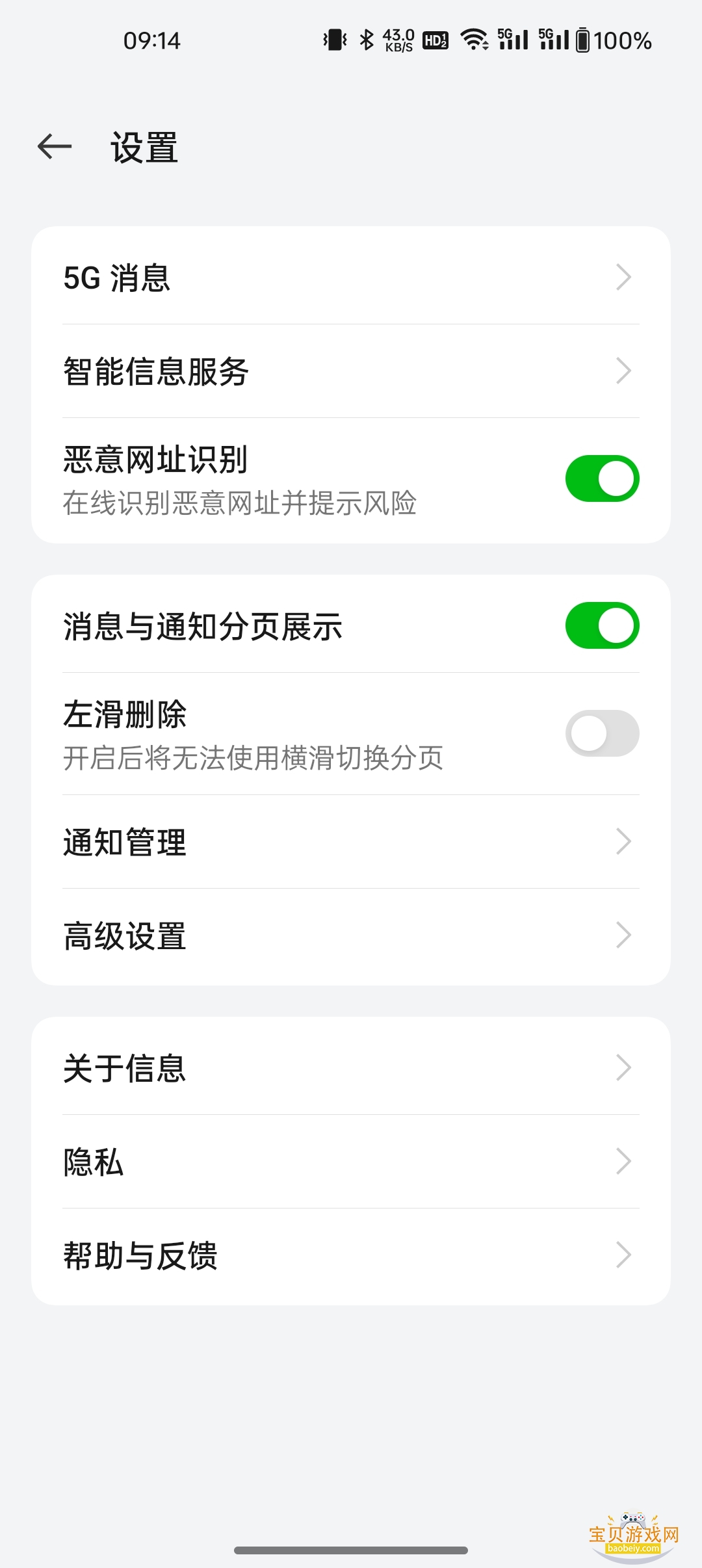
Task: View 关于信息 page
Action: pyautogui.click(x=351, y=1068)
